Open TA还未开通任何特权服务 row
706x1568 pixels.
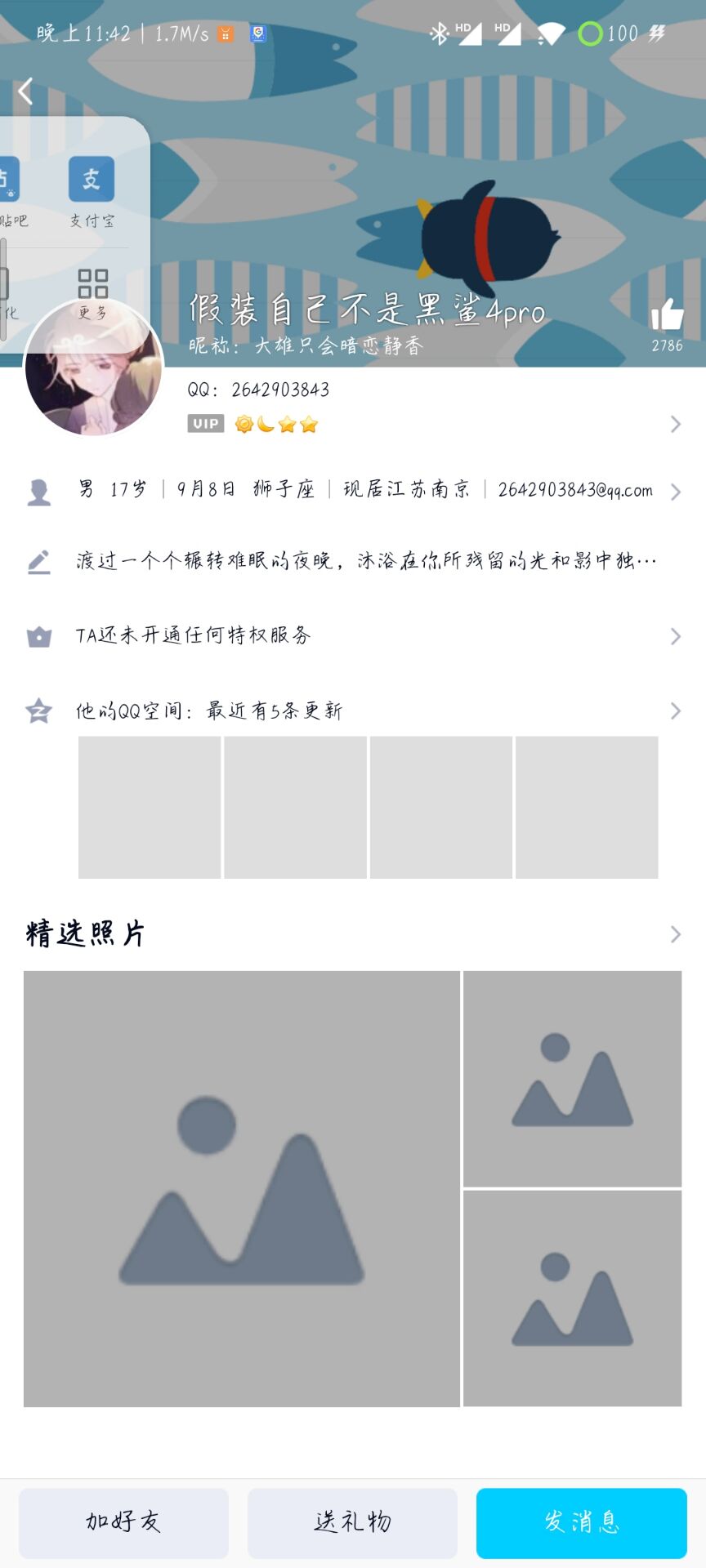click(353, 636)
